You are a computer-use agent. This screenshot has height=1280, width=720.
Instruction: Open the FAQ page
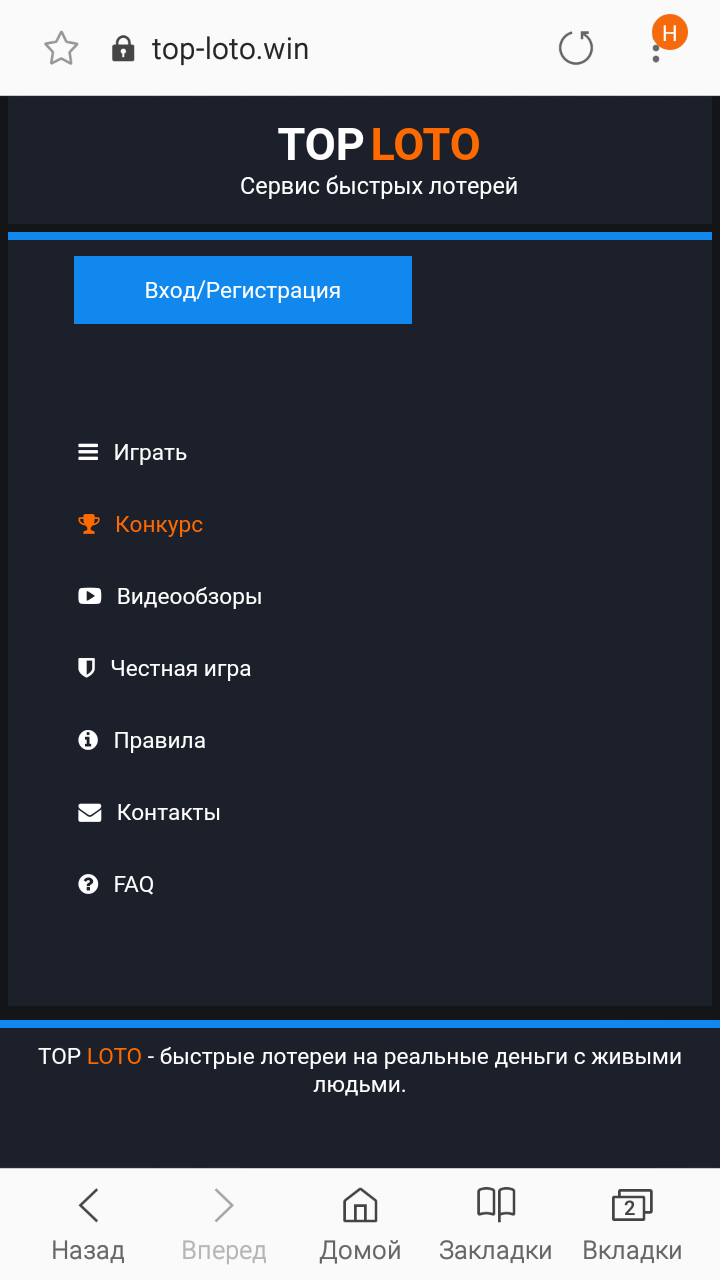[x=133, y=885]
